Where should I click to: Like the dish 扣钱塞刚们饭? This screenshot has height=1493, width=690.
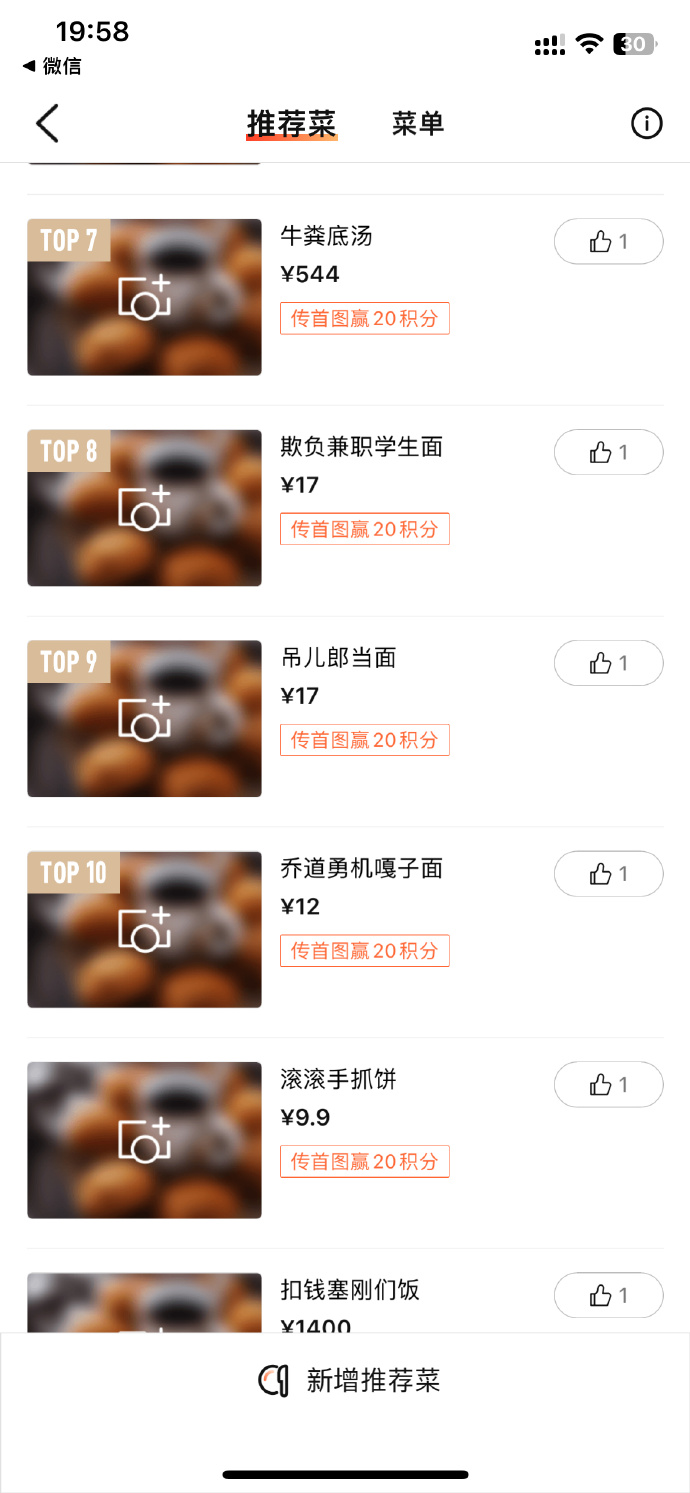608,1295
